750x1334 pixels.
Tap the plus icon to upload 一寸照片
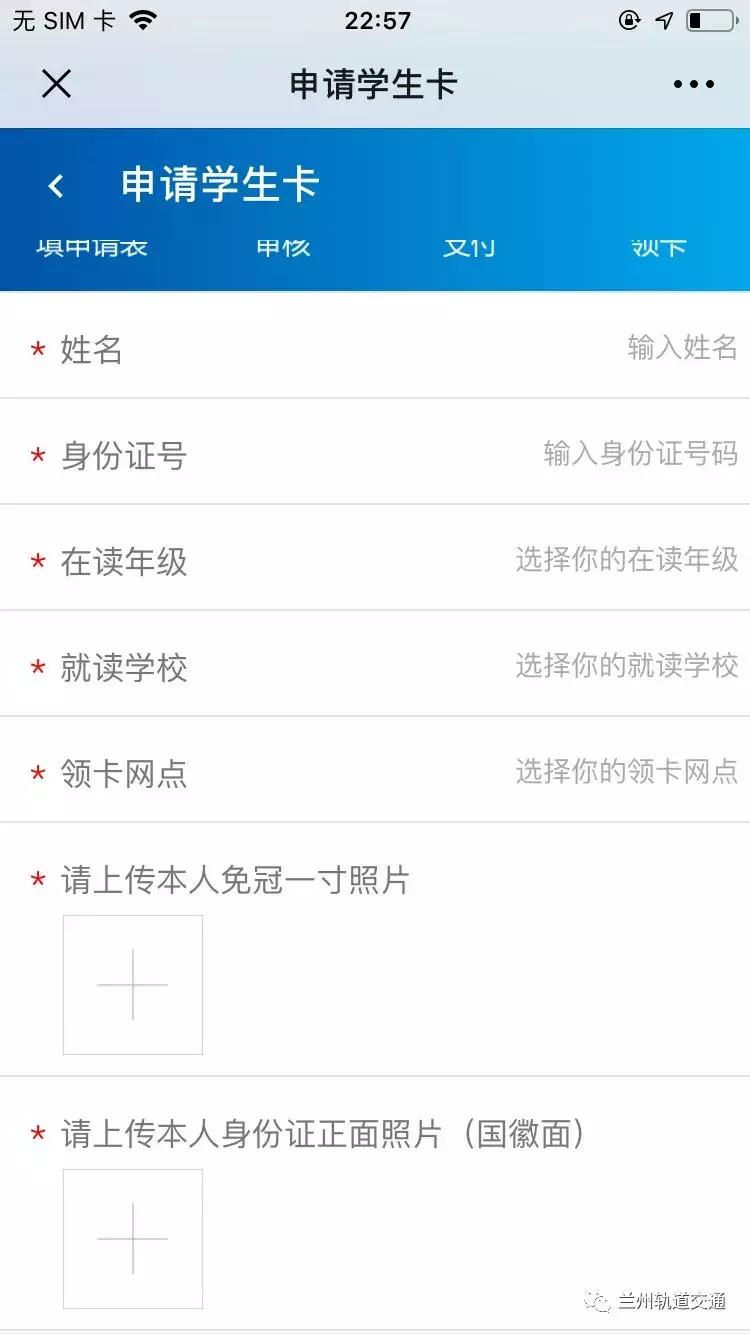tap(132, 985)
